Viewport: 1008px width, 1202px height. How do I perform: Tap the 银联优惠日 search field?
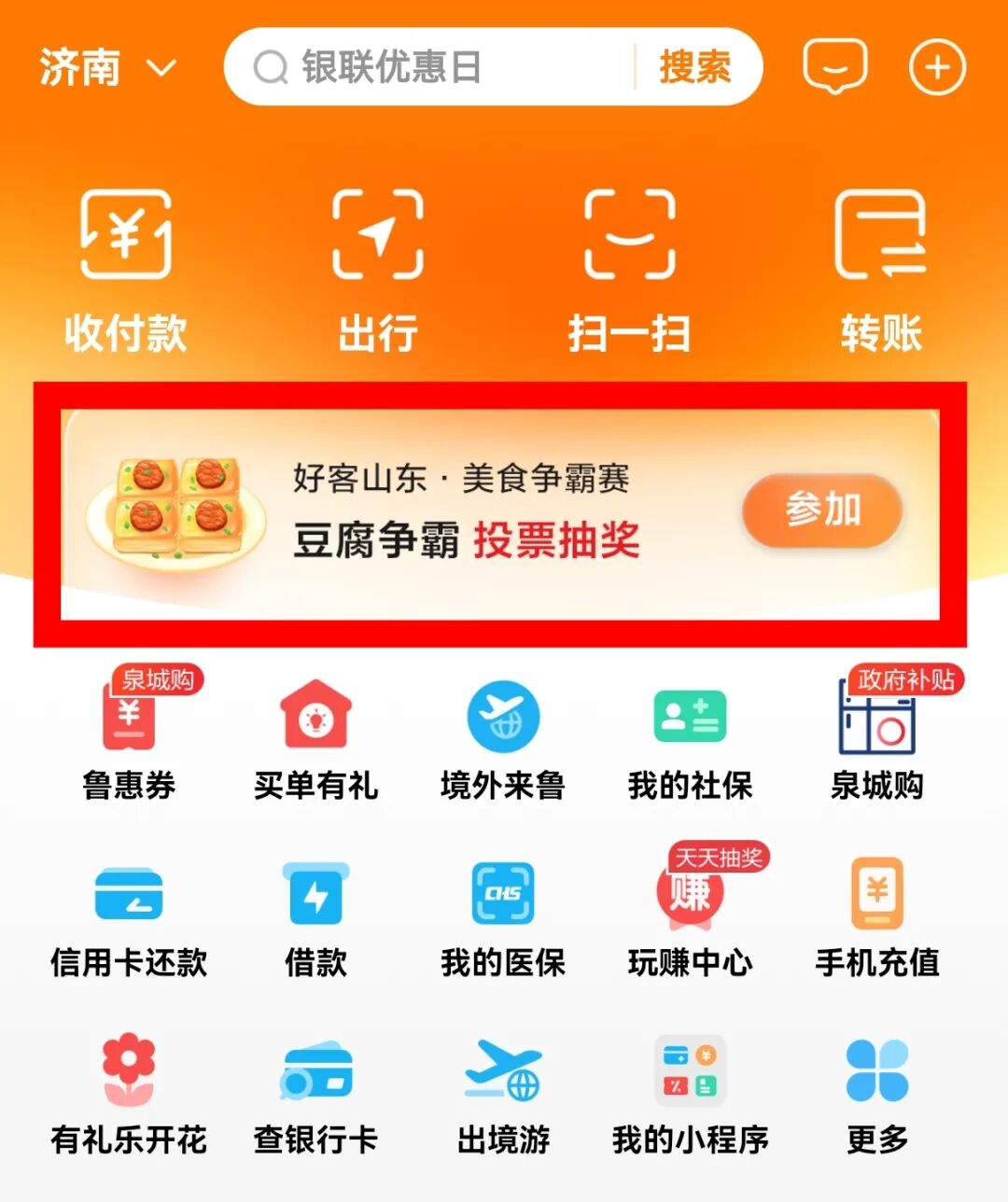click(x=429, y=67)
